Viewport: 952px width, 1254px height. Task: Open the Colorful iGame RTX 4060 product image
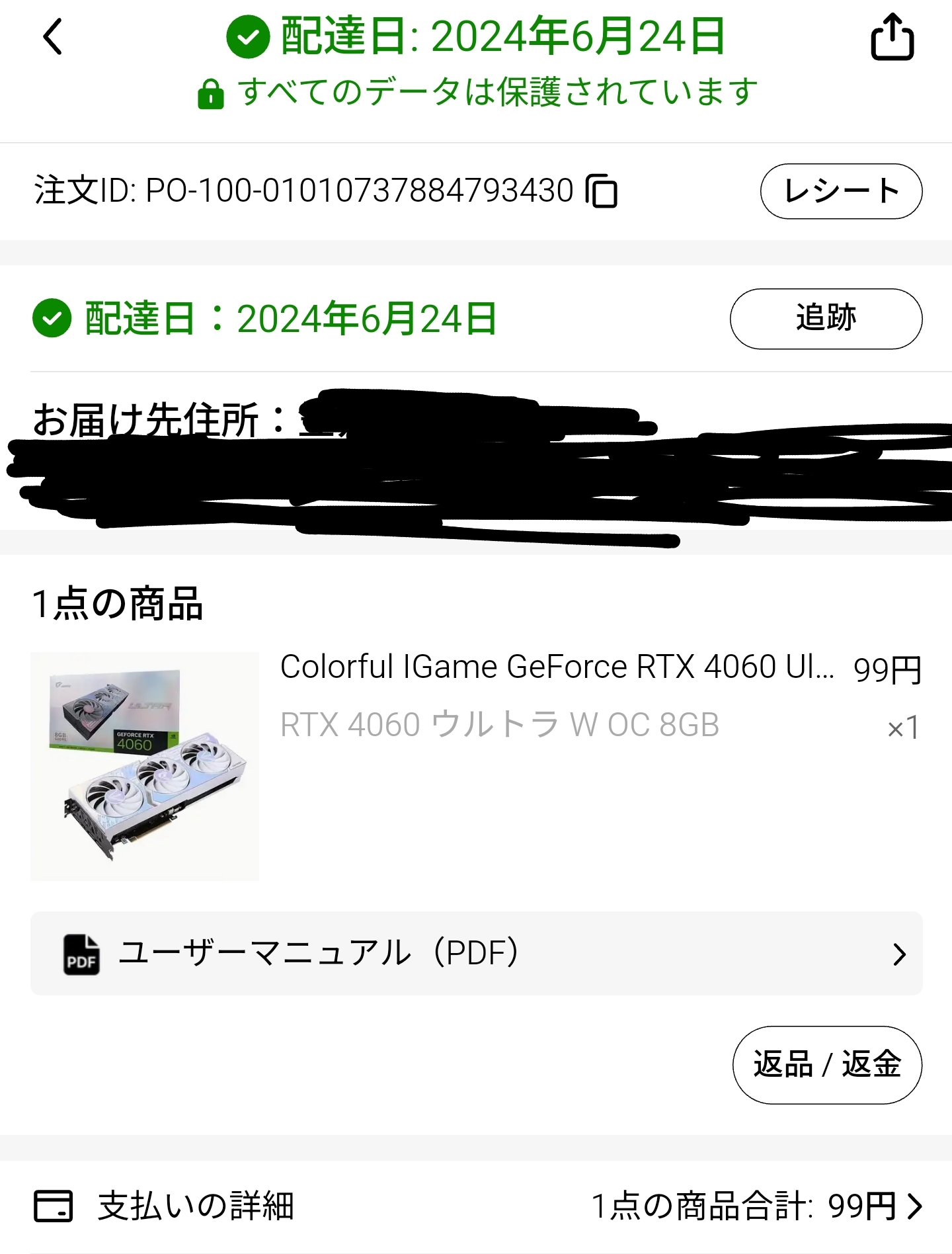pyautogui.click(x=145, y=766)
